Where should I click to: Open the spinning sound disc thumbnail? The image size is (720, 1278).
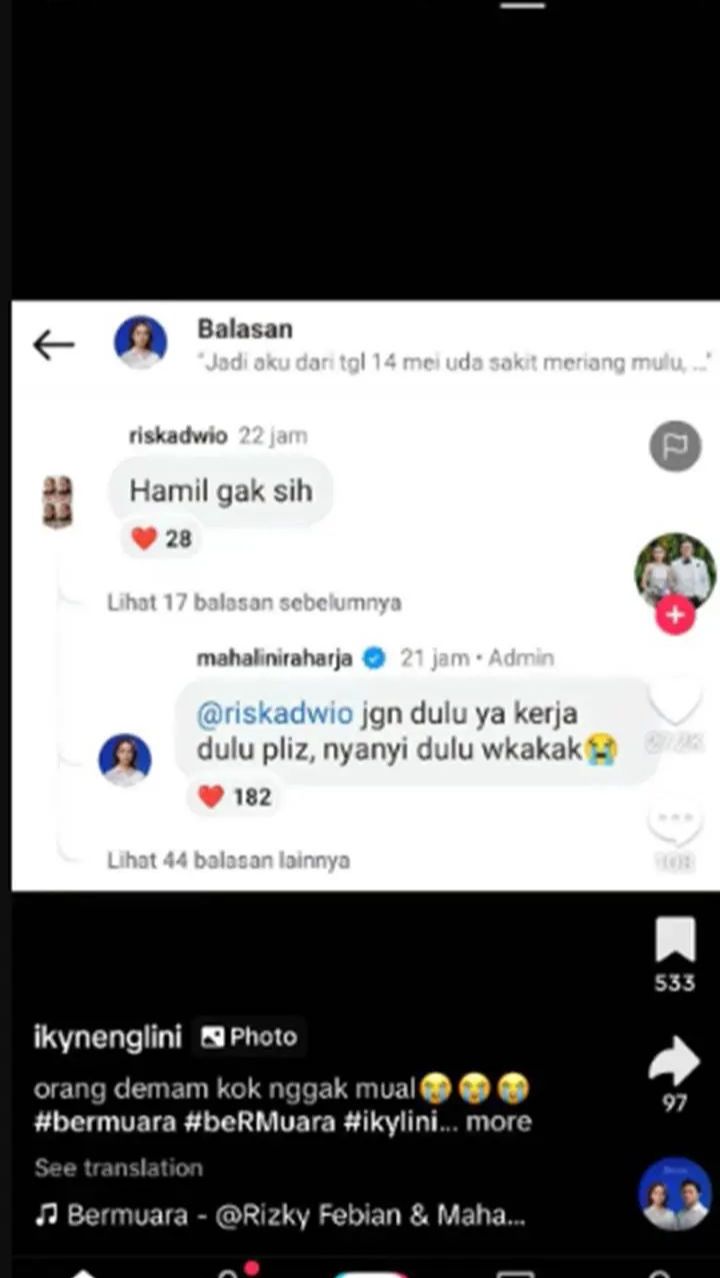click(675, 1195)
